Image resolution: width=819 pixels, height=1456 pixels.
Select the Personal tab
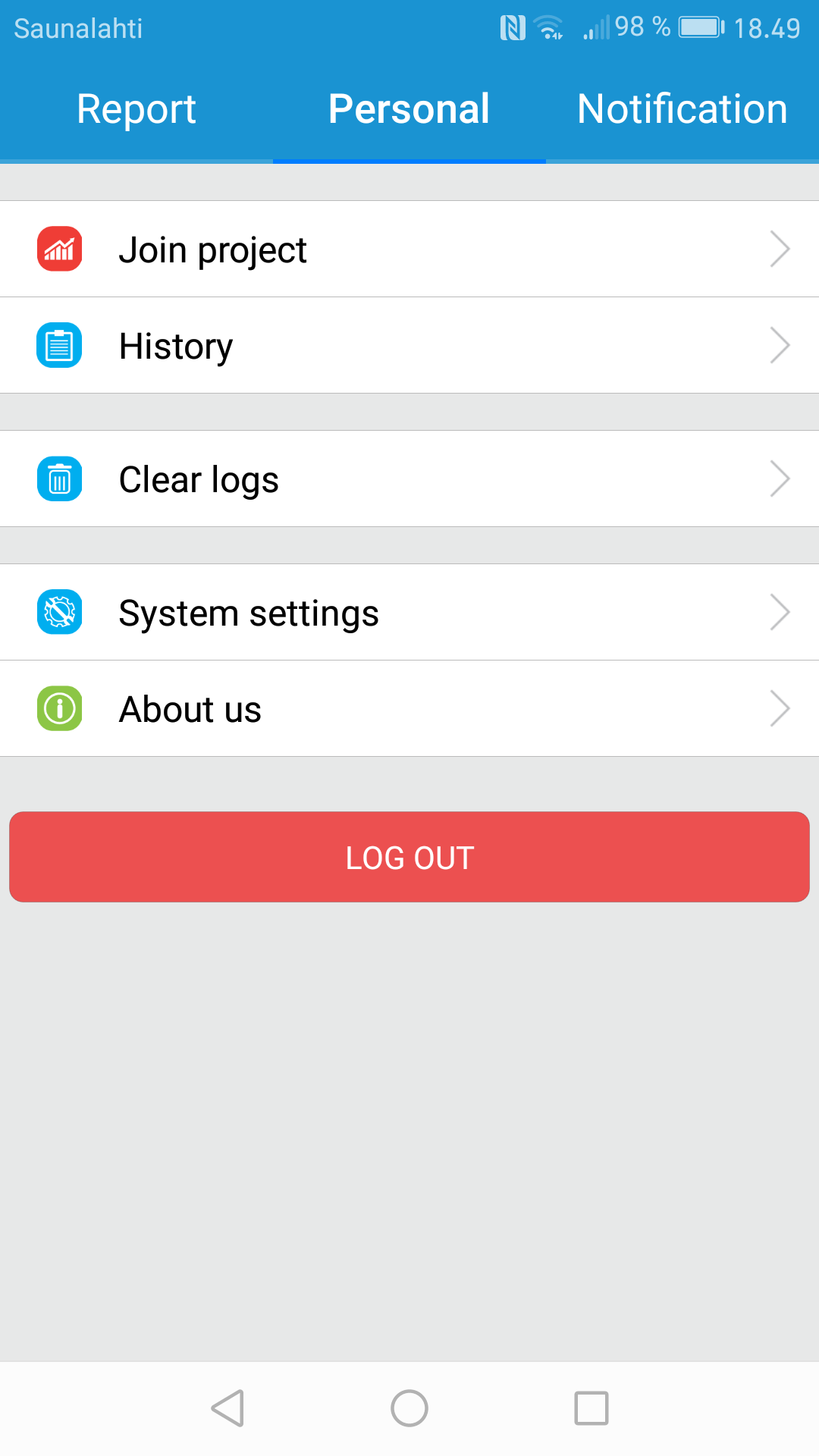tap(409, 109)
